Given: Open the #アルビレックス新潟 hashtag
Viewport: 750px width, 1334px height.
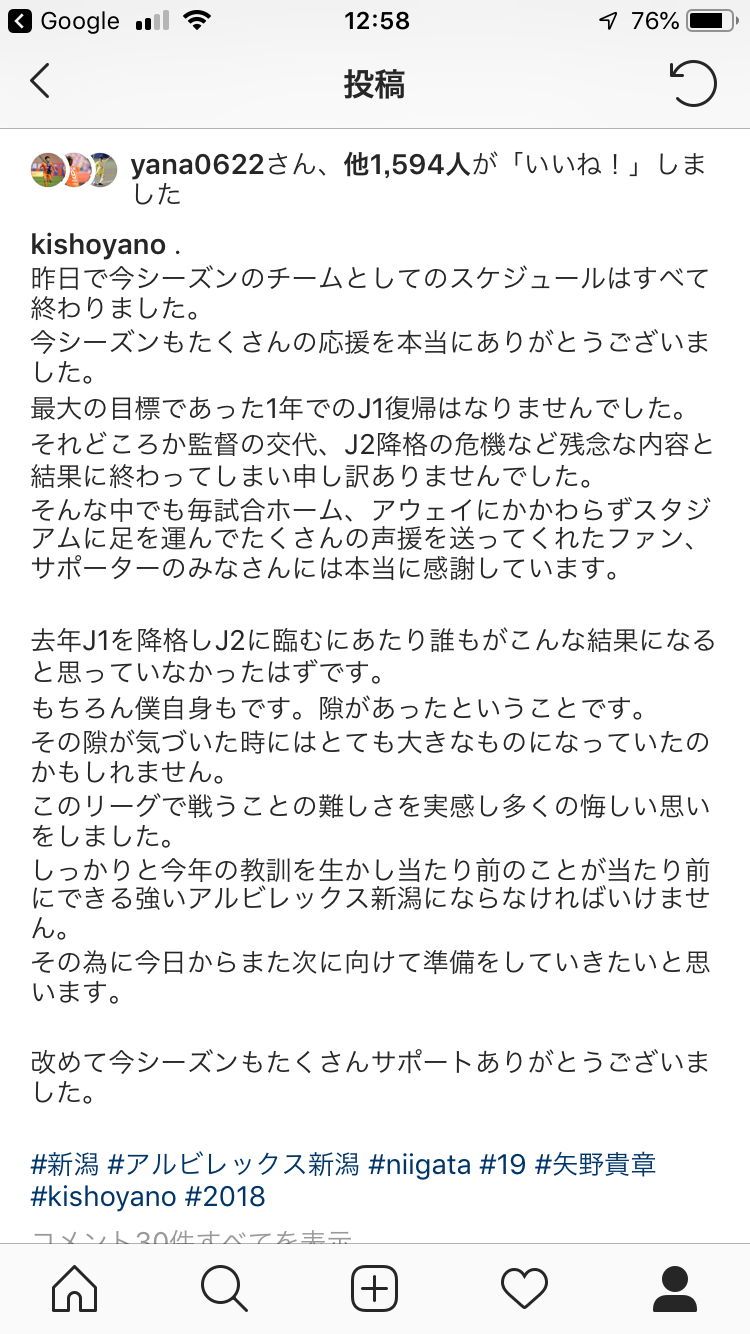Looking at the screenshot, I should tap(233, 1164).
